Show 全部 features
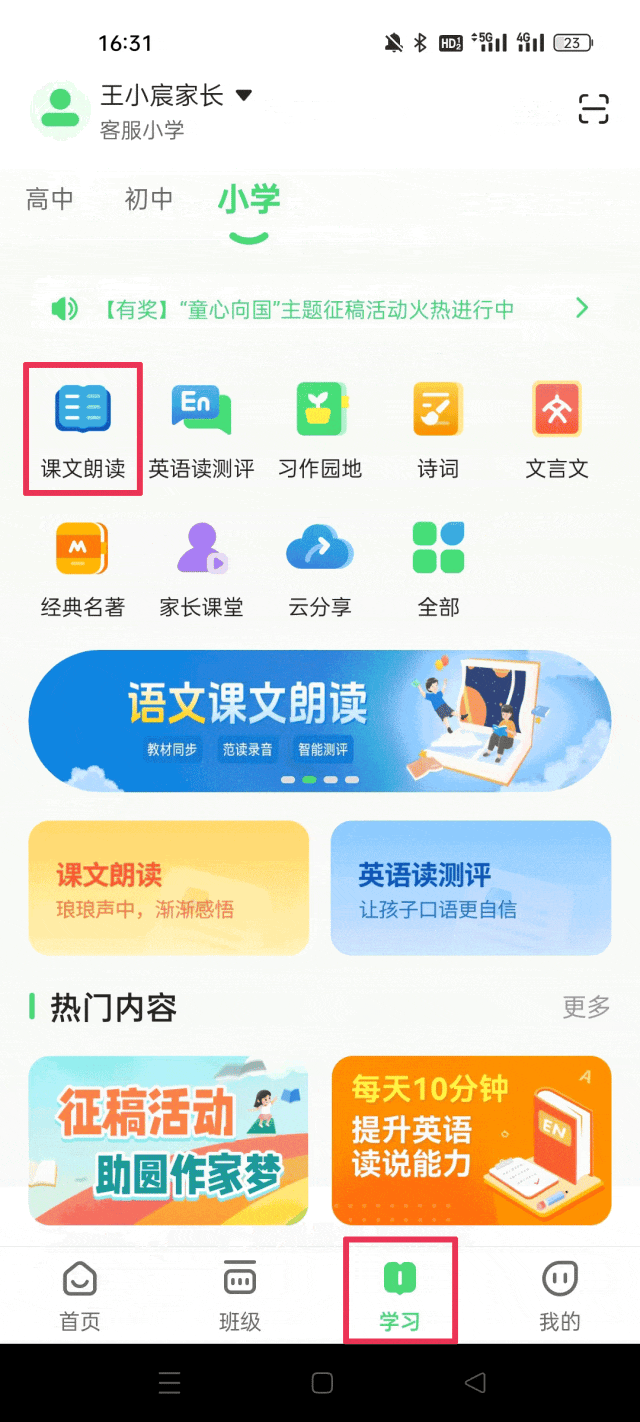 pyautogui.click(x=438, y=567)
